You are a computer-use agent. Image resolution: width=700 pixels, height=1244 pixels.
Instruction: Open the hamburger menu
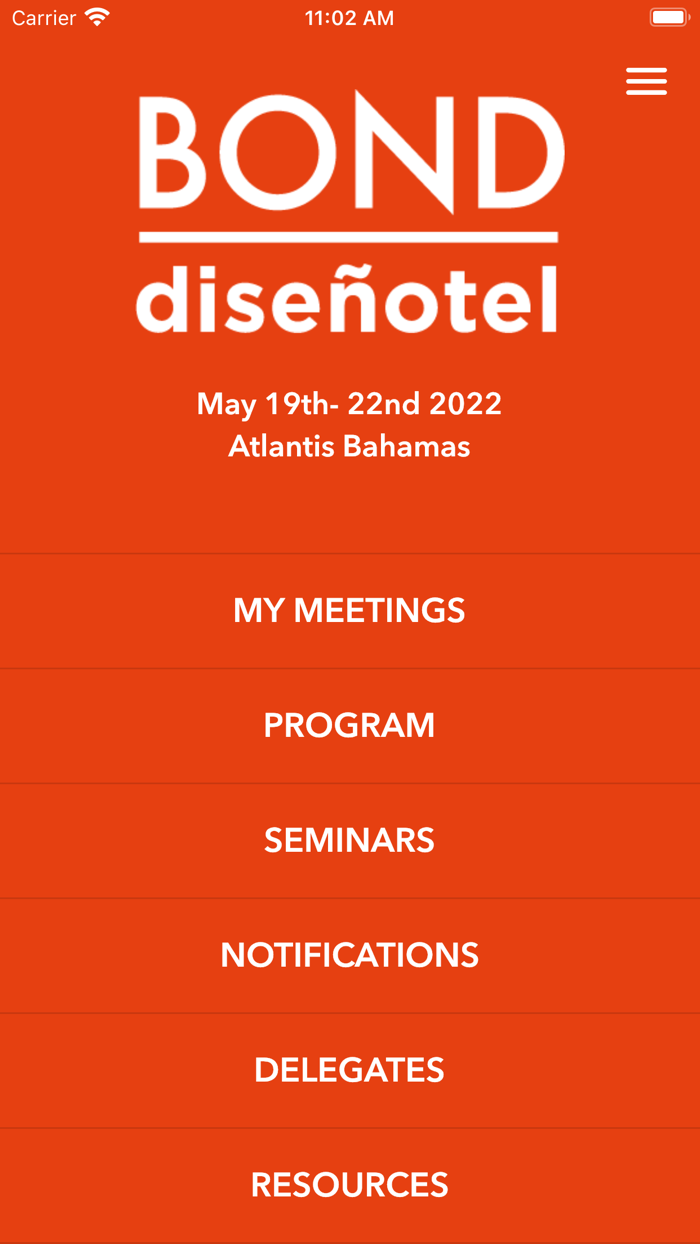(646, 82)
